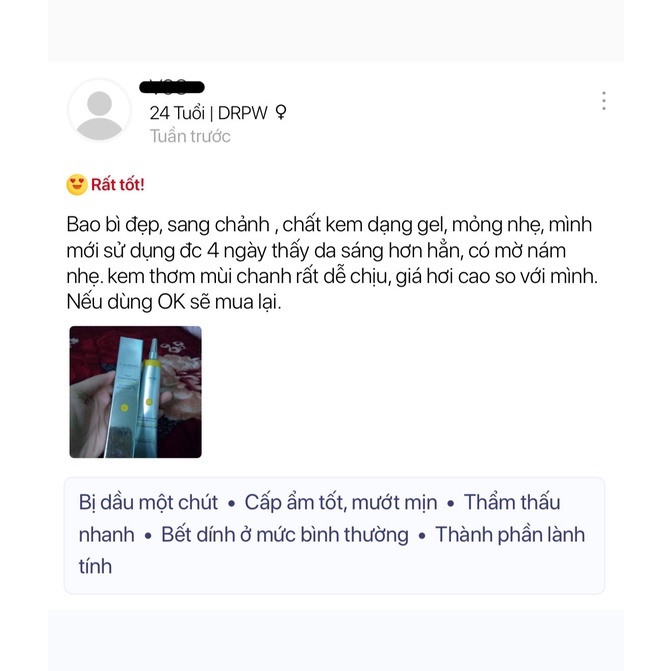Screen dimensions: 671x671
Task: Open the reviewer's product photo thumbnail
Action: coord(135,392)
